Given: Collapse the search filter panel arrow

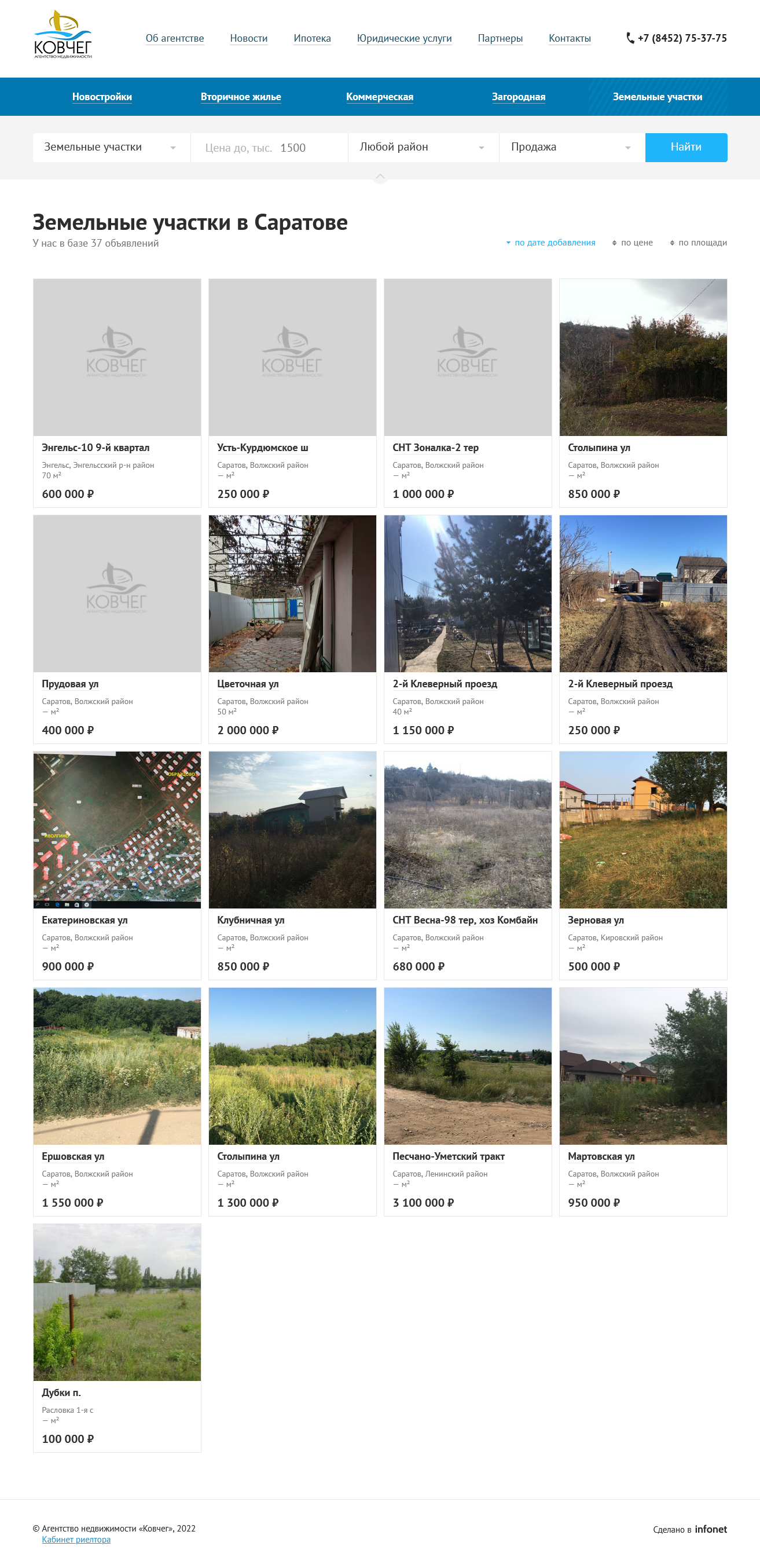Looking at the screenshot, I should (380, 177).
